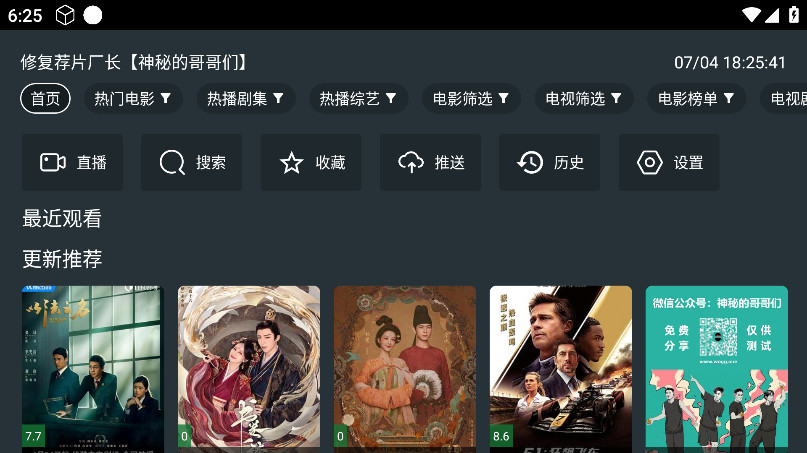Viewport: 807px width, 453px height.
Task: Open the 热播综艺 tab
Action: click(358, 98)
